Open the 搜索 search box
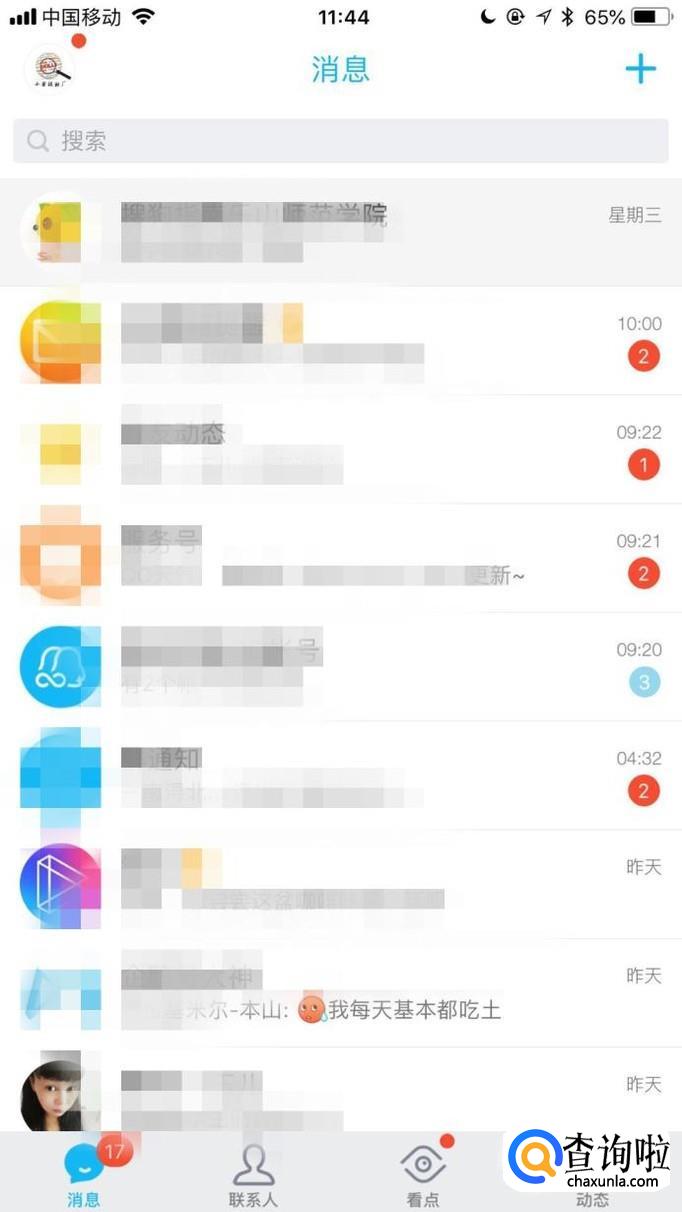This screenshot has height=1212, width=682. point(340,141)
